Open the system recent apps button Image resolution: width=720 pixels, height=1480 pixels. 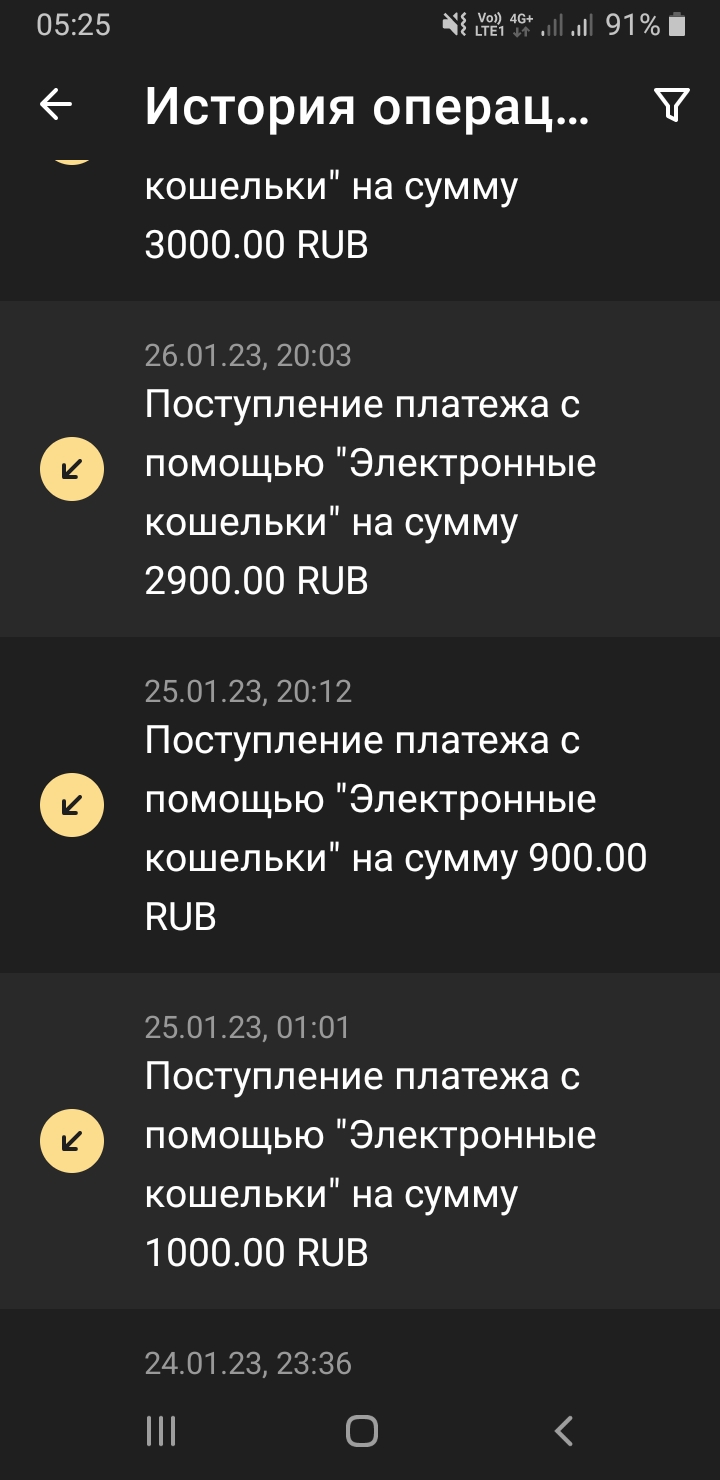click(x=161, y=1431)
